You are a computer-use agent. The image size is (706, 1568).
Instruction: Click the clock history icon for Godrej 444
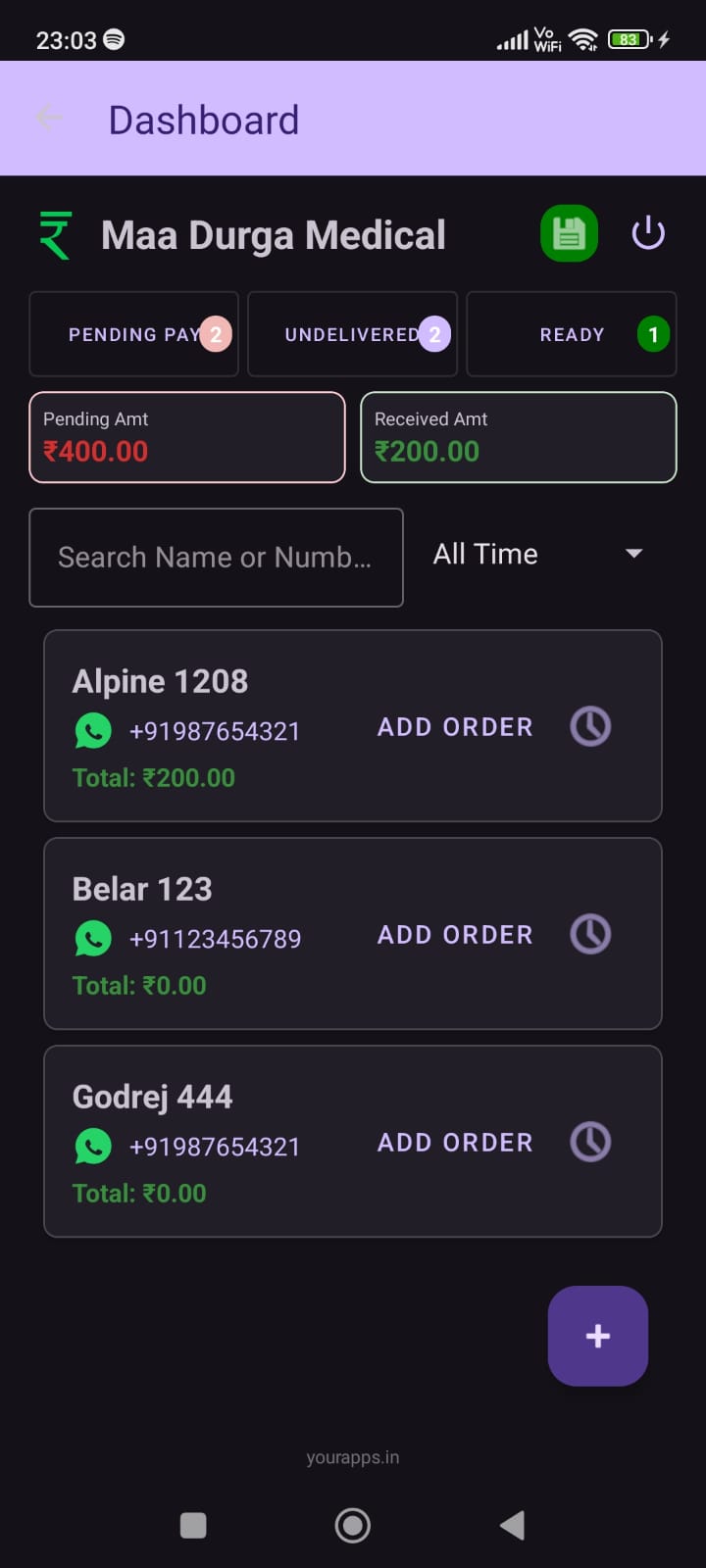tap(590, 1142)
